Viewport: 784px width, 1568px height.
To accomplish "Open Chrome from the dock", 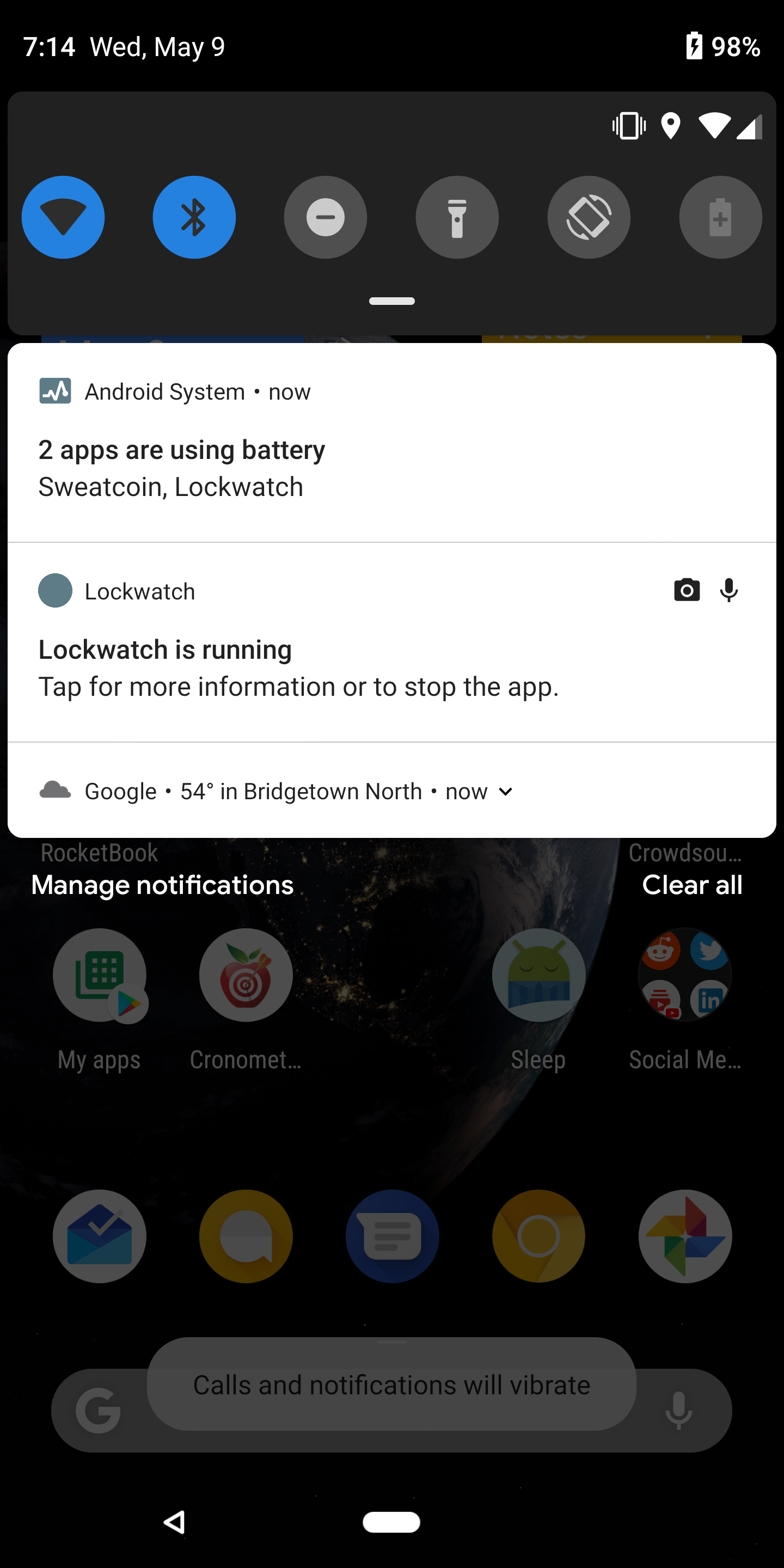I will point(538,1236).
